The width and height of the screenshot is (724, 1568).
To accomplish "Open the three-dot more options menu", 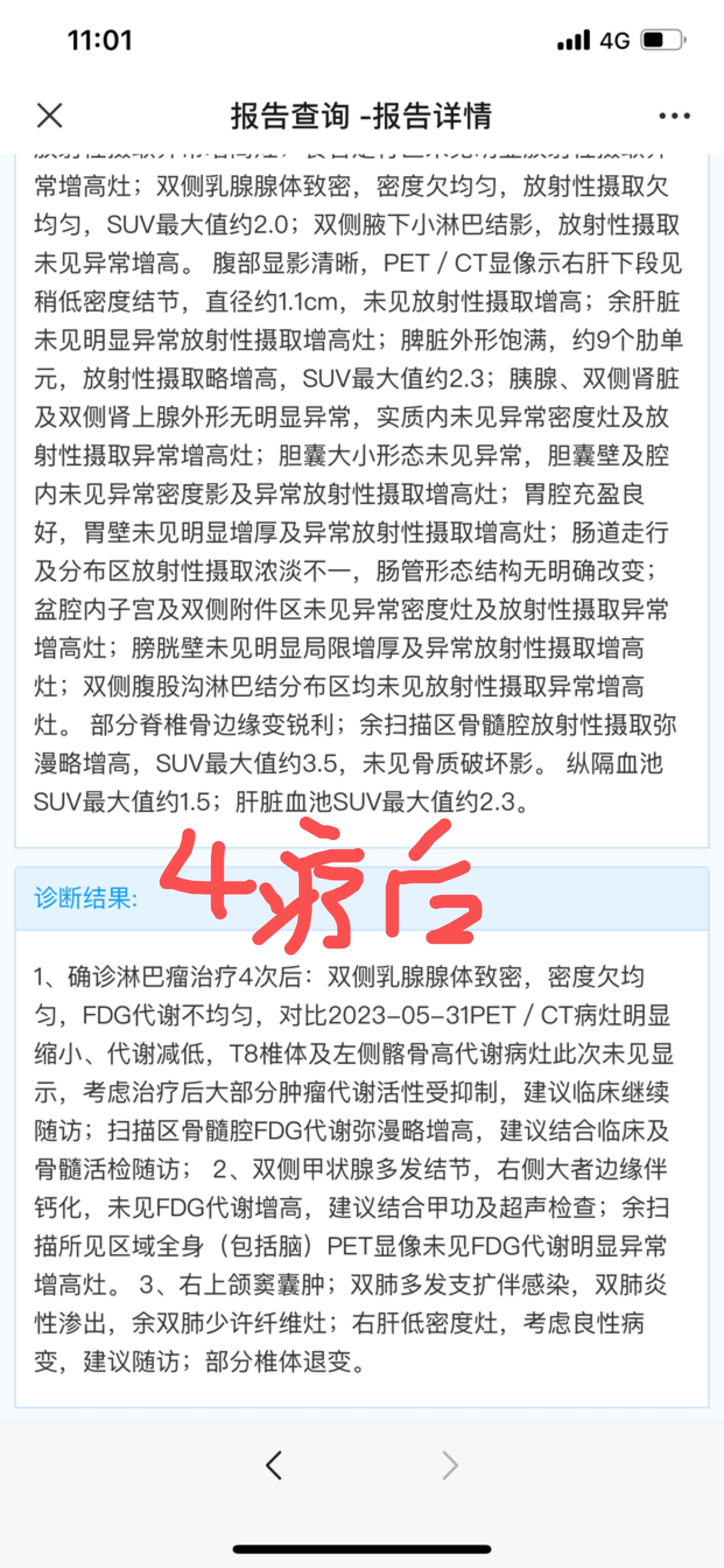I will 674,115.
